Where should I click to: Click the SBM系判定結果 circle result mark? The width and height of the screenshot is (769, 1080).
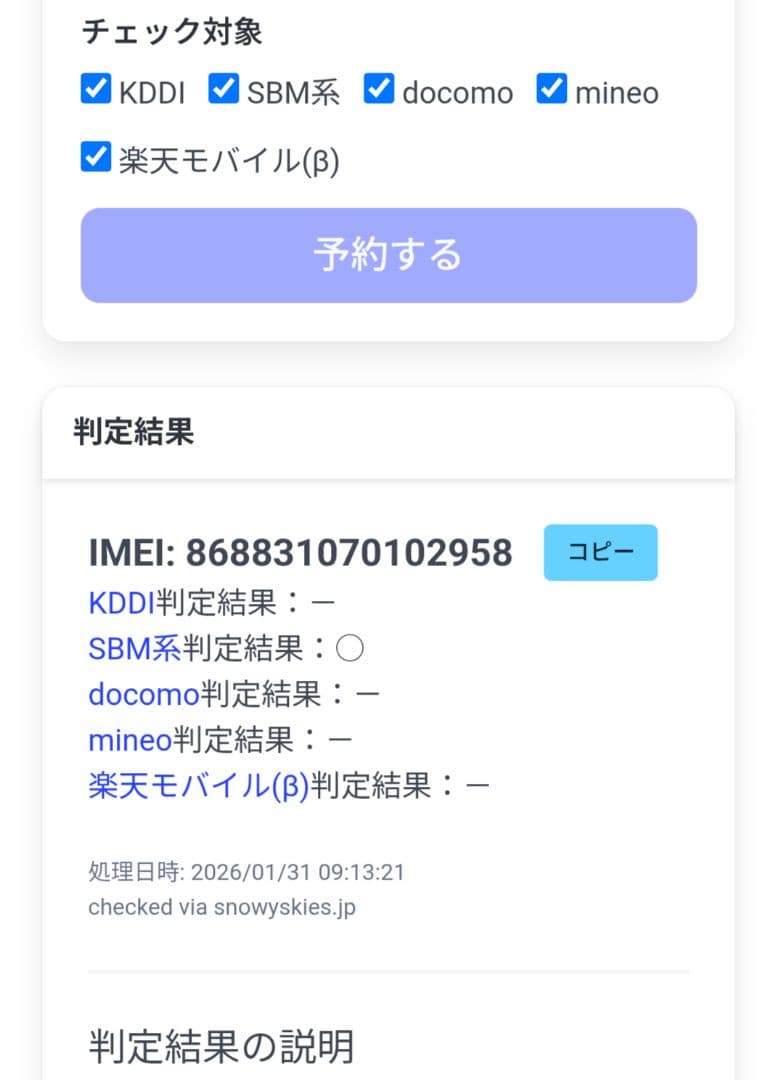pyautogui.click(x=352, y=647)
